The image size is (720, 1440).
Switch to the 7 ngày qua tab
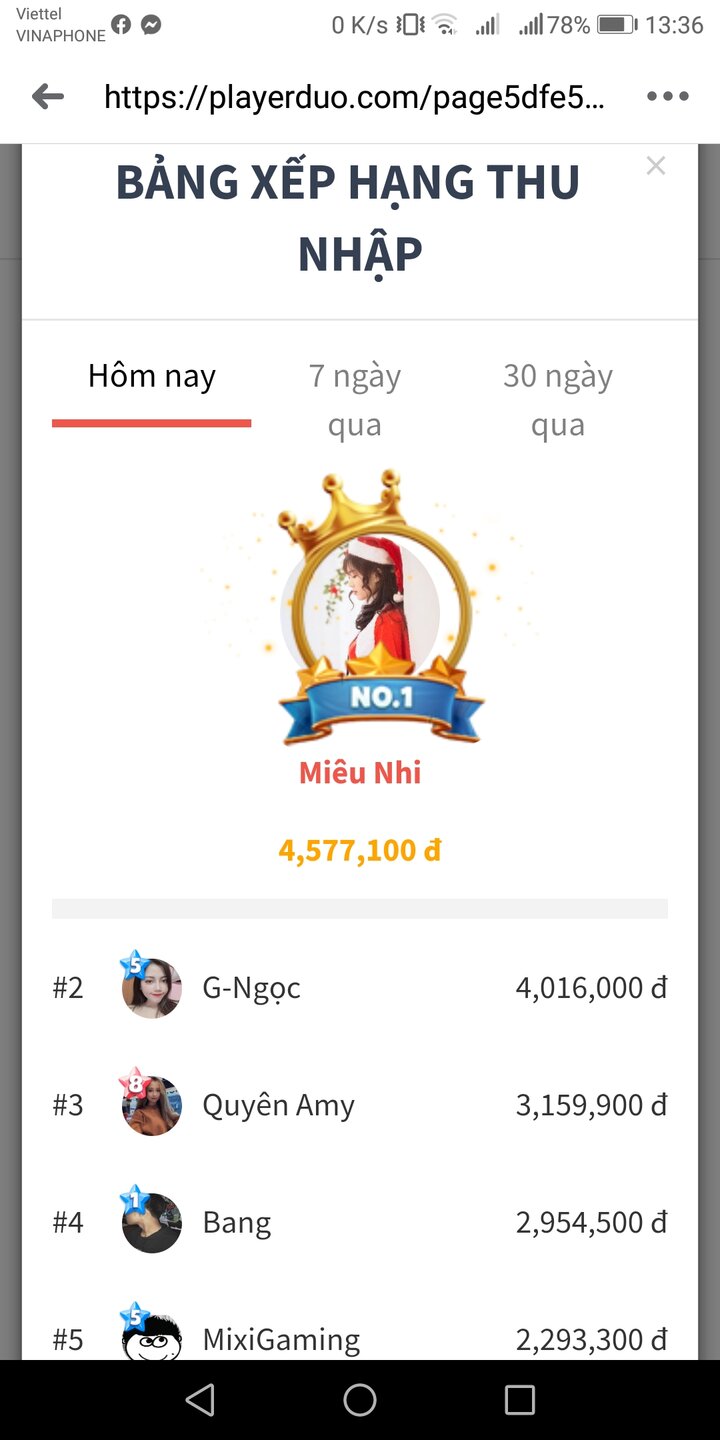[x=355, y=400]
